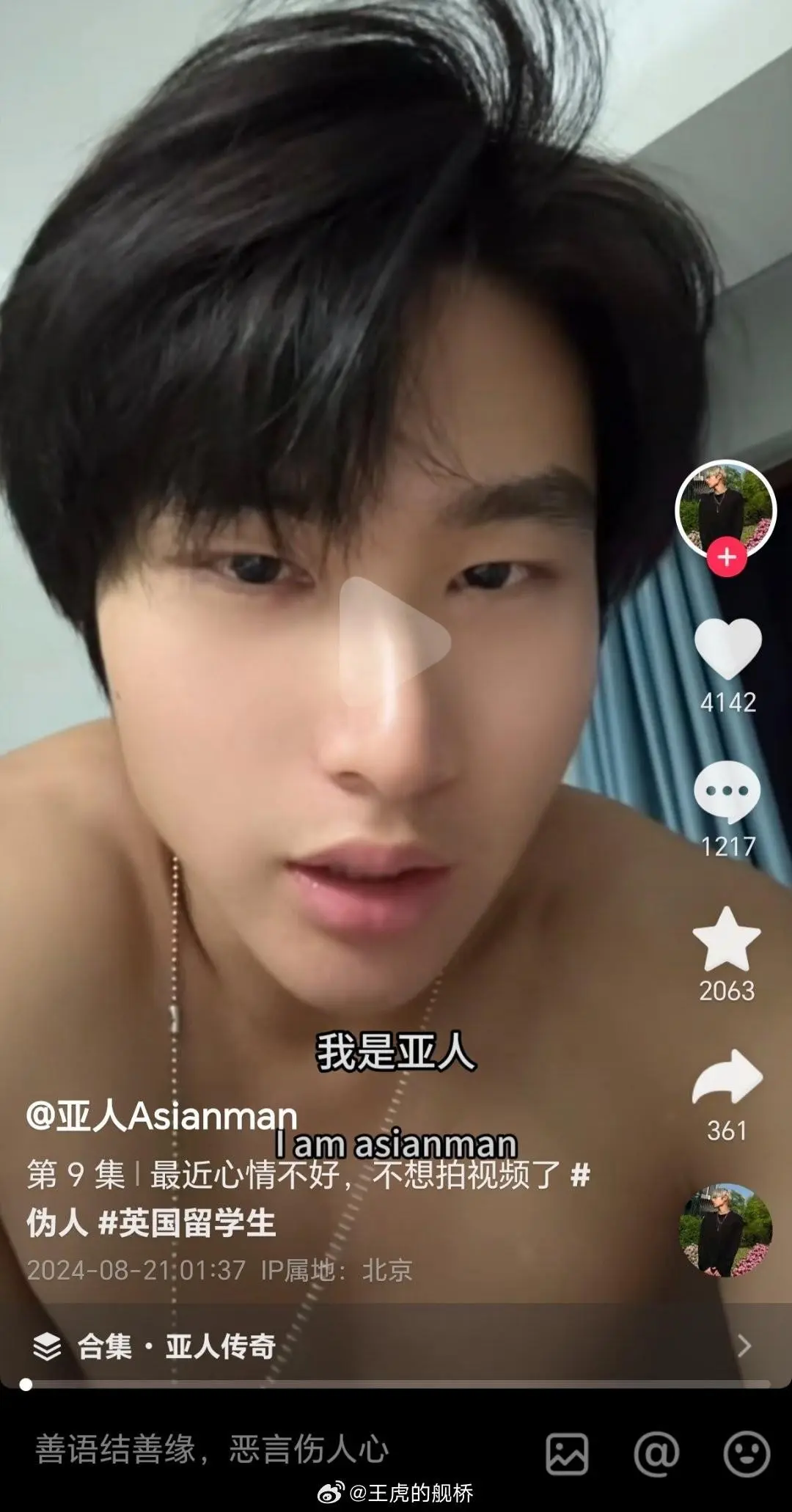This screenshot has width=792, height=1512.
Task: Favorite the video with the star icon
Action: coord(727,939)
